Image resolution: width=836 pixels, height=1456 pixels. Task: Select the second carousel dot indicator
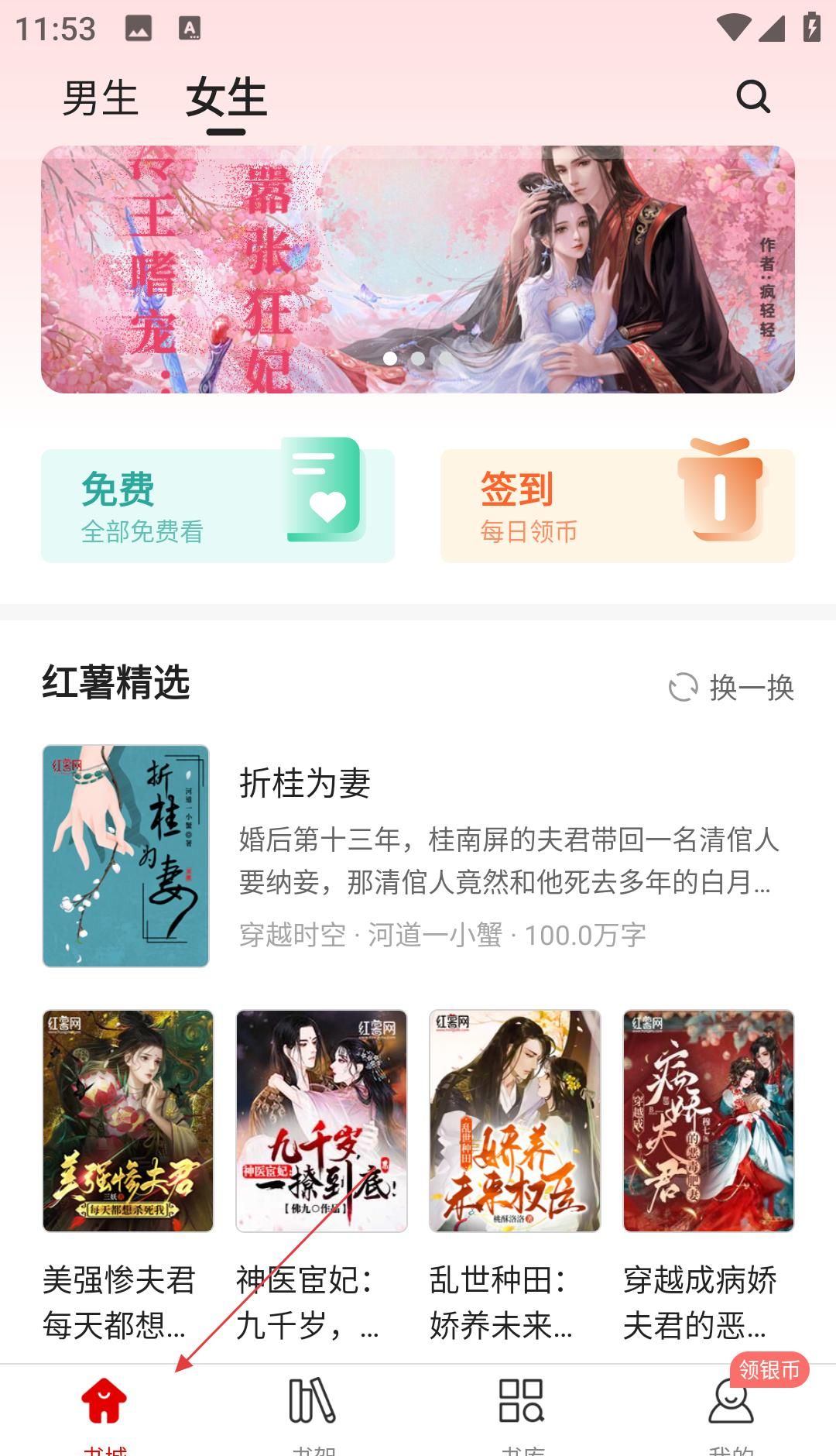(x=418, y=357)
